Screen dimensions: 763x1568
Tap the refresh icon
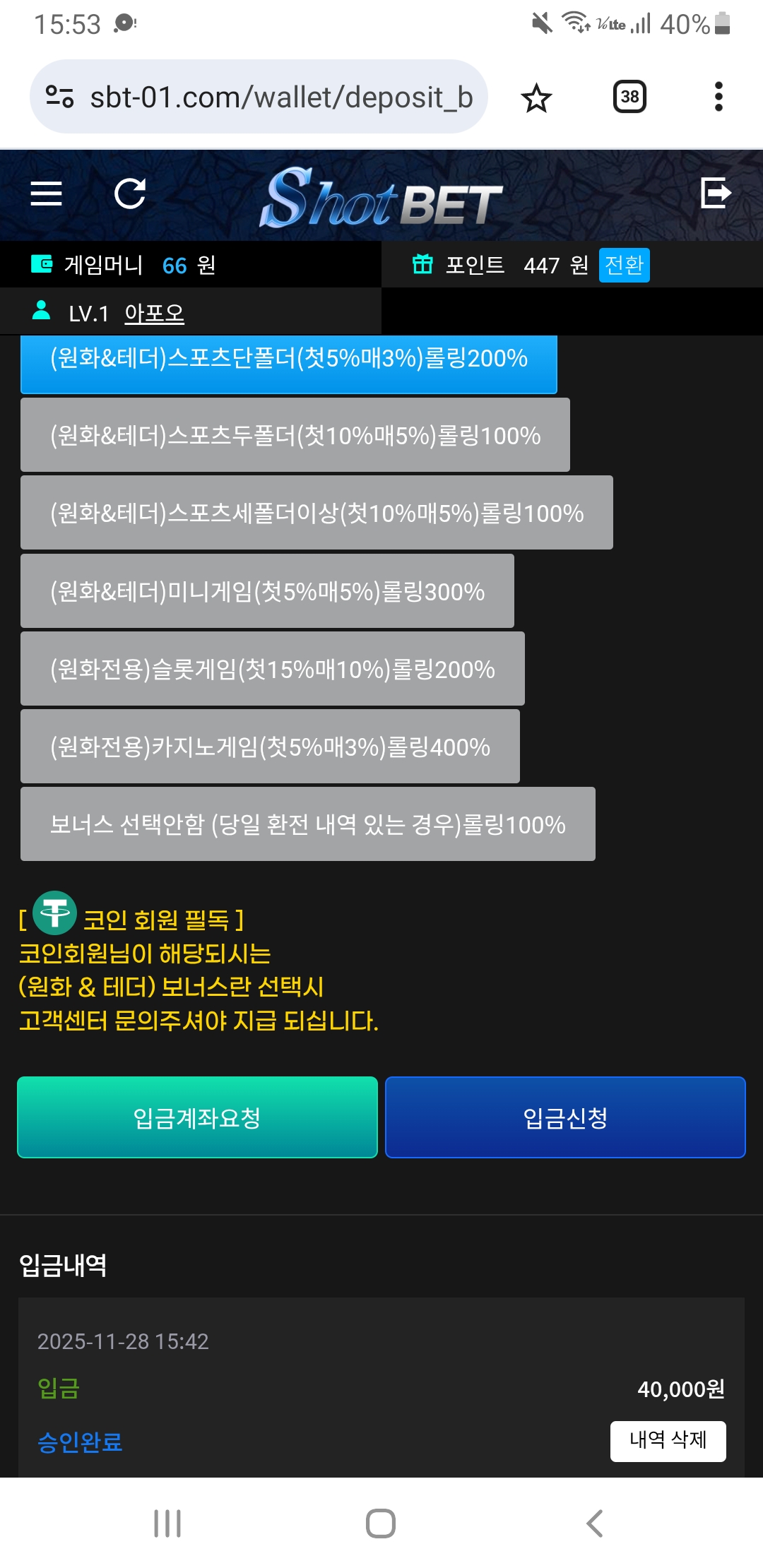click(x=130, y=194)
